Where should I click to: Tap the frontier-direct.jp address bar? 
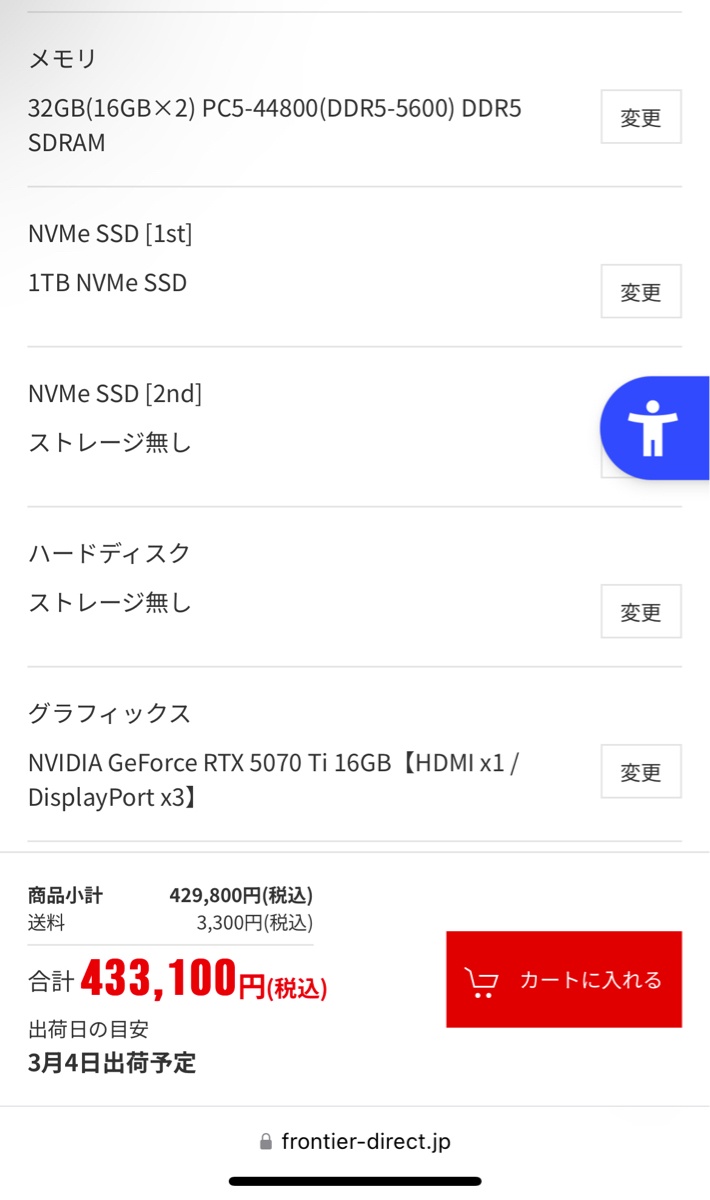point(355,1141)
